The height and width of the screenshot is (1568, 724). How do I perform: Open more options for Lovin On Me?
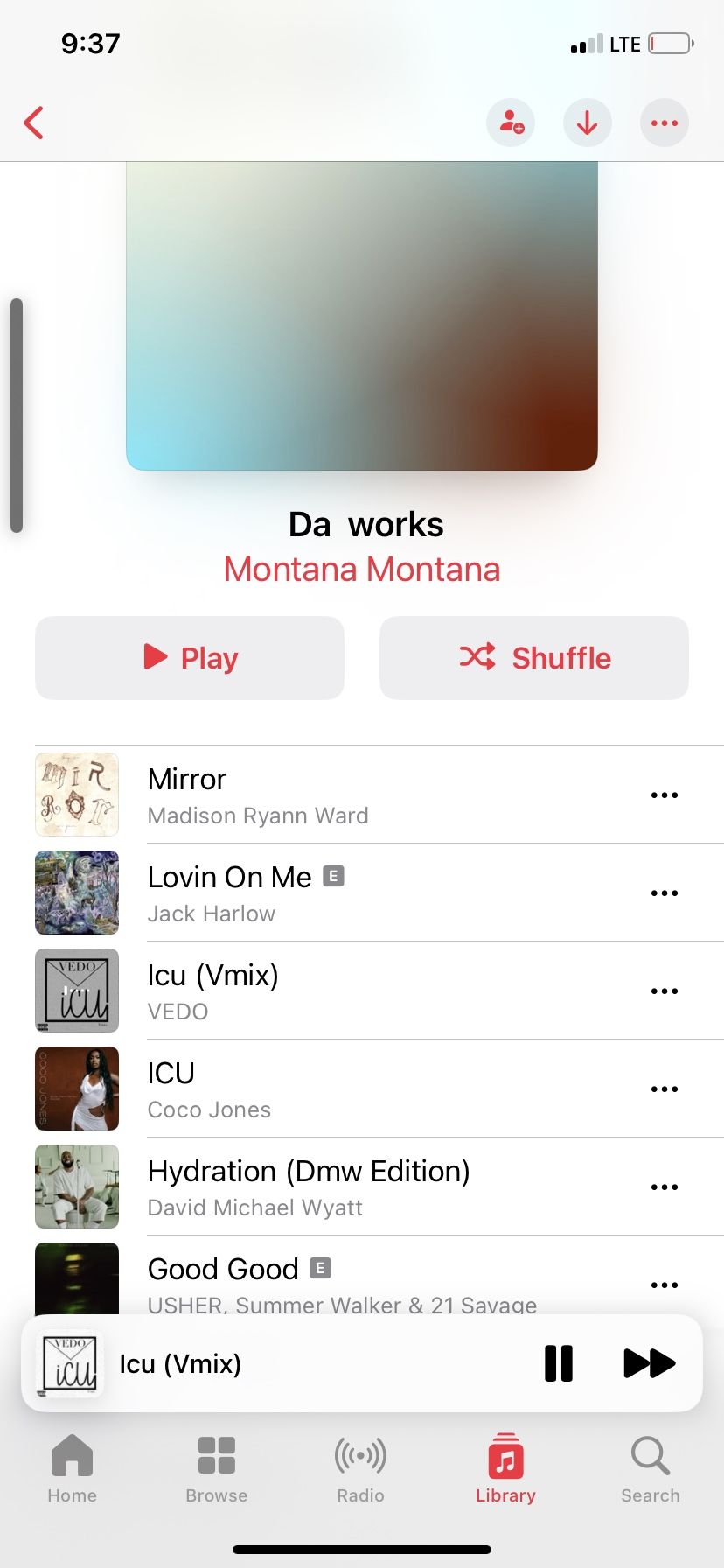click(x=665, y=893)
